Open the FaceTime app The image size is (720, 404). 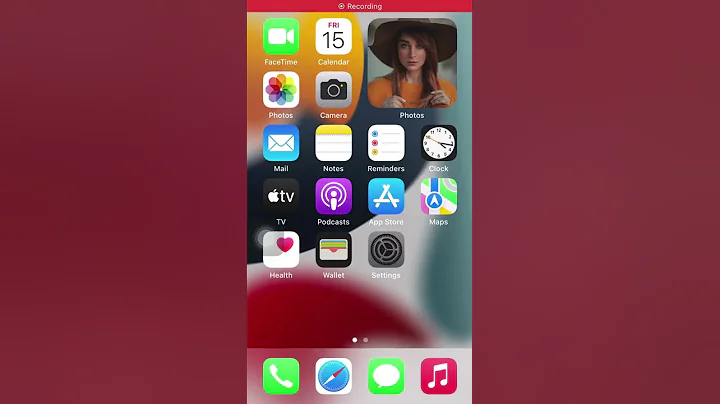281,36
